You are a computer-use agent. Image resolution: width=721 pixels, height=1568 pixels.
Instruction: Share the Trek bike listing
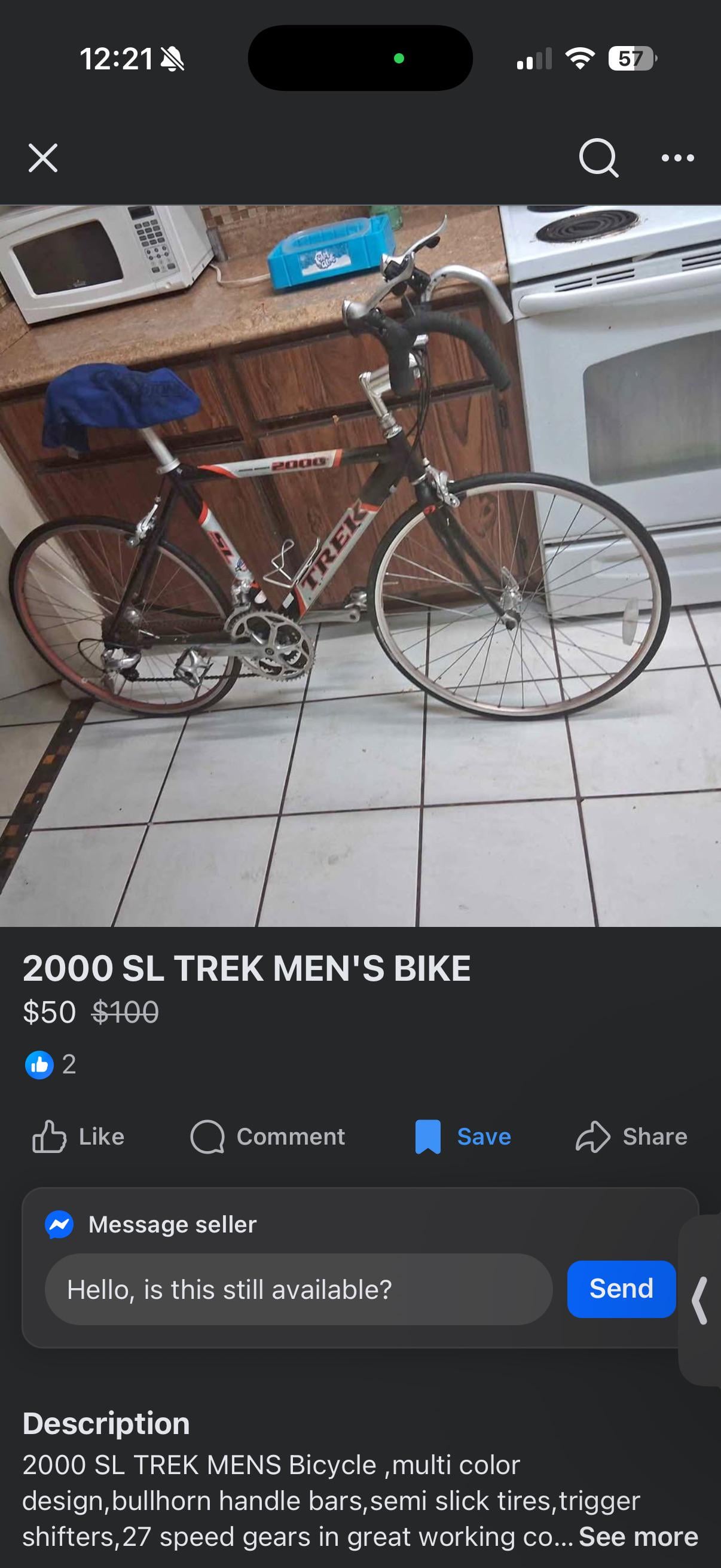pos(631,1136)
